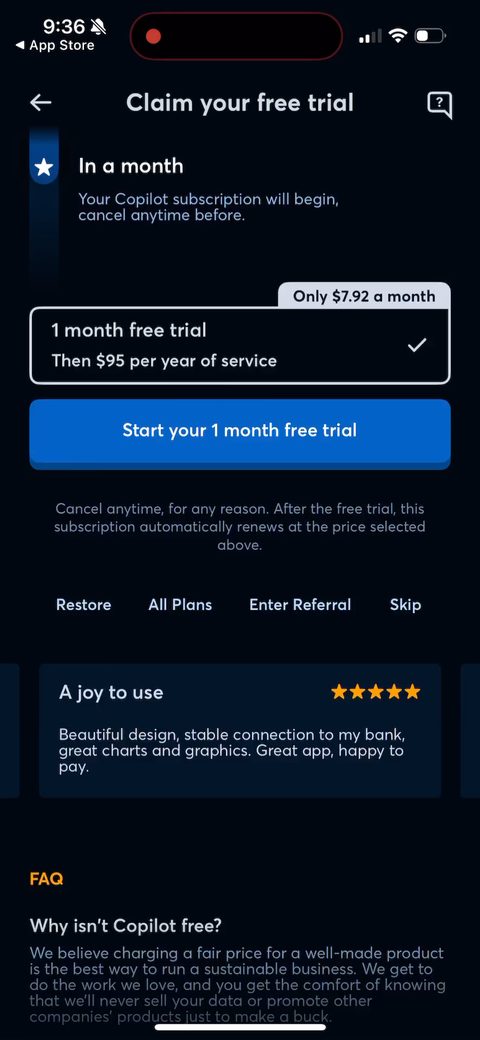Tap Restore to restore purchases
This screenshot has width=480, height=1040.
pos(84,605)
